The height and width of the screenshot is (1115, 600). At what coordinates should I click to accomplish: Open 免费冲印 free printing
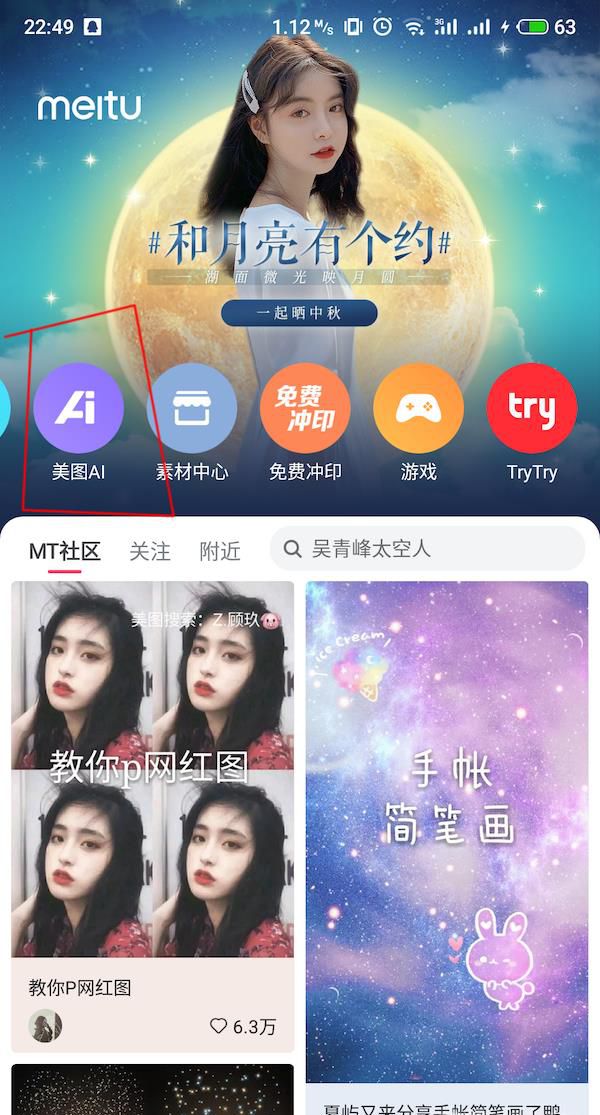coord(305,409)
